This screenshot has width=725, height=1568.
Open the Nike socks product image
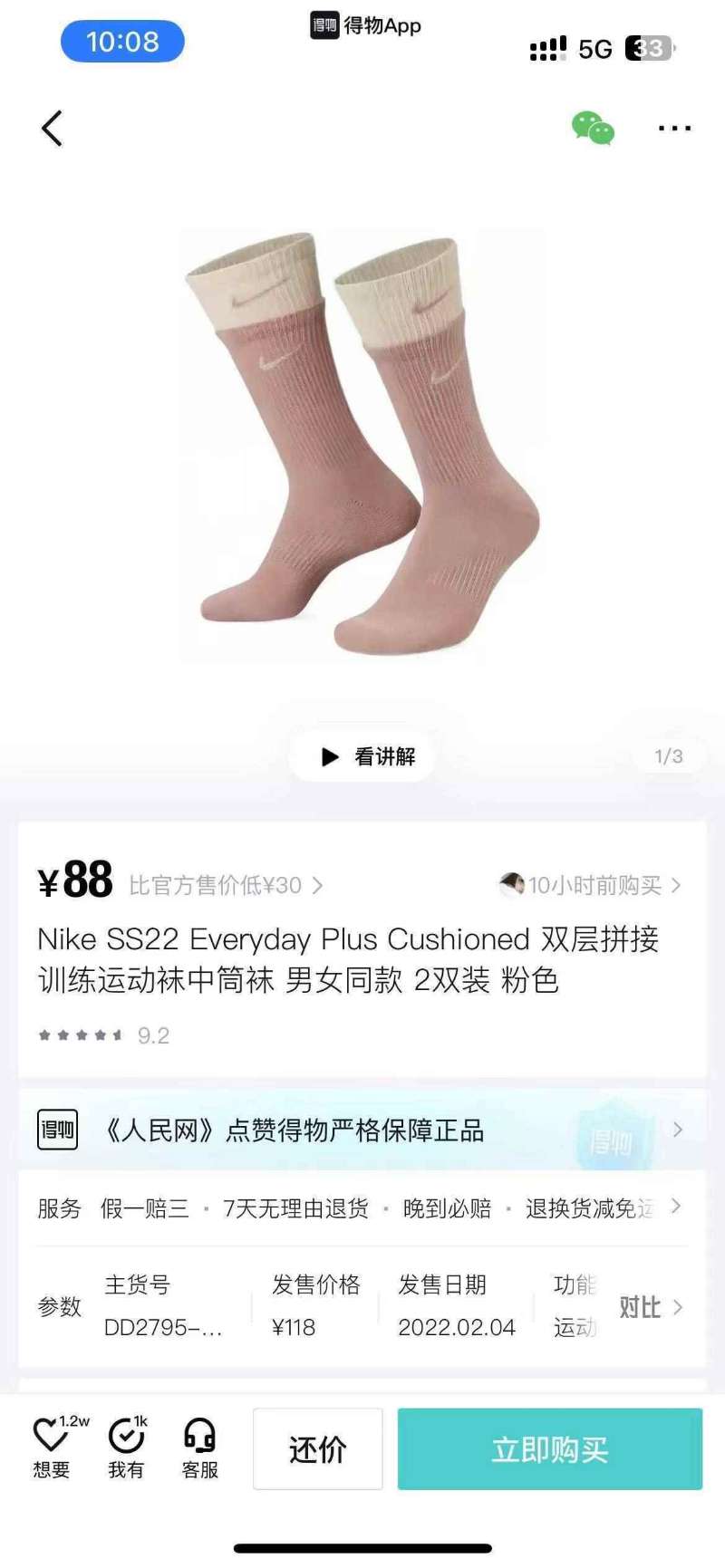[x=362, y=444]
